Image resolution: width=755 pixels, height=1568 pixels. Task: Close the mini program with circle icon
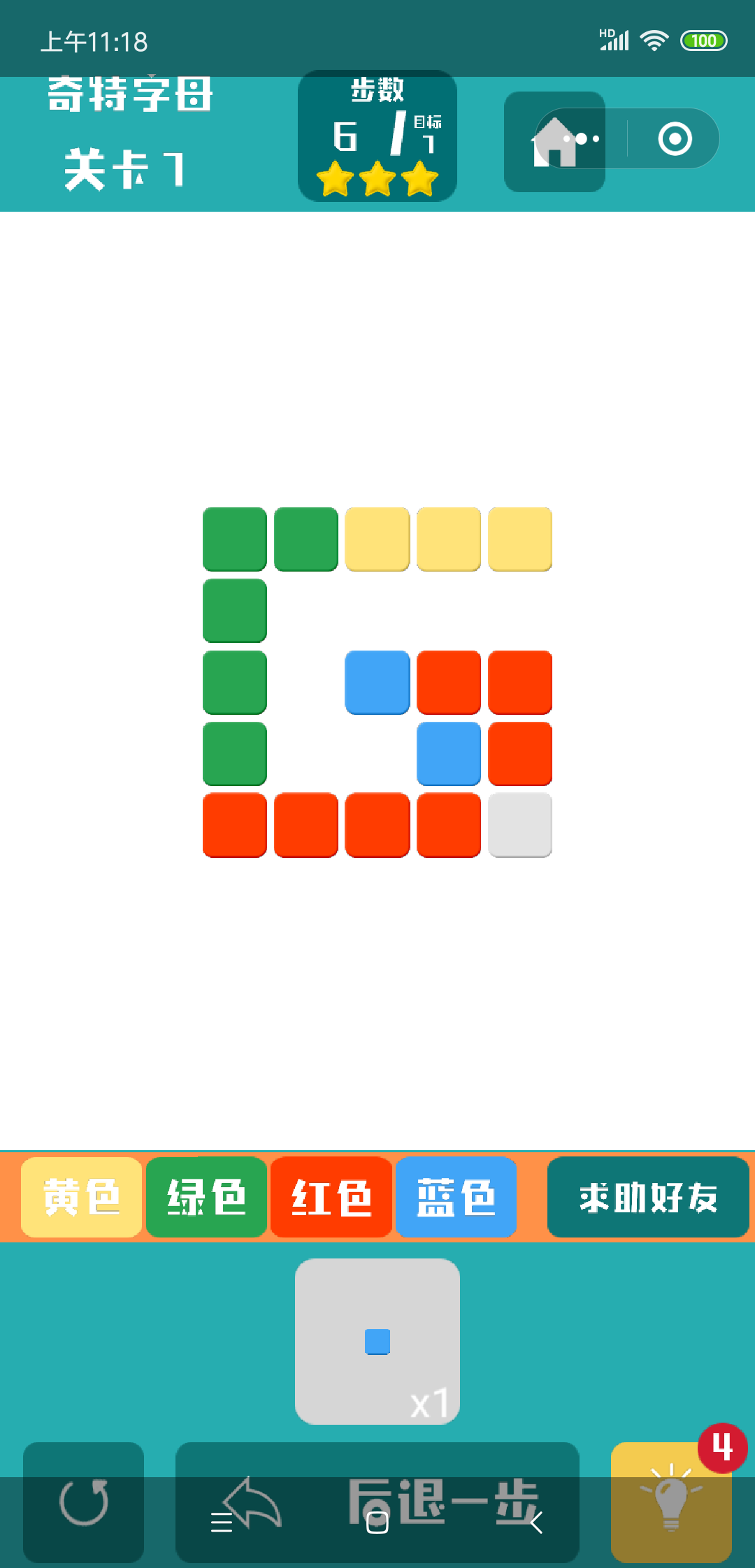coord(675,139)
